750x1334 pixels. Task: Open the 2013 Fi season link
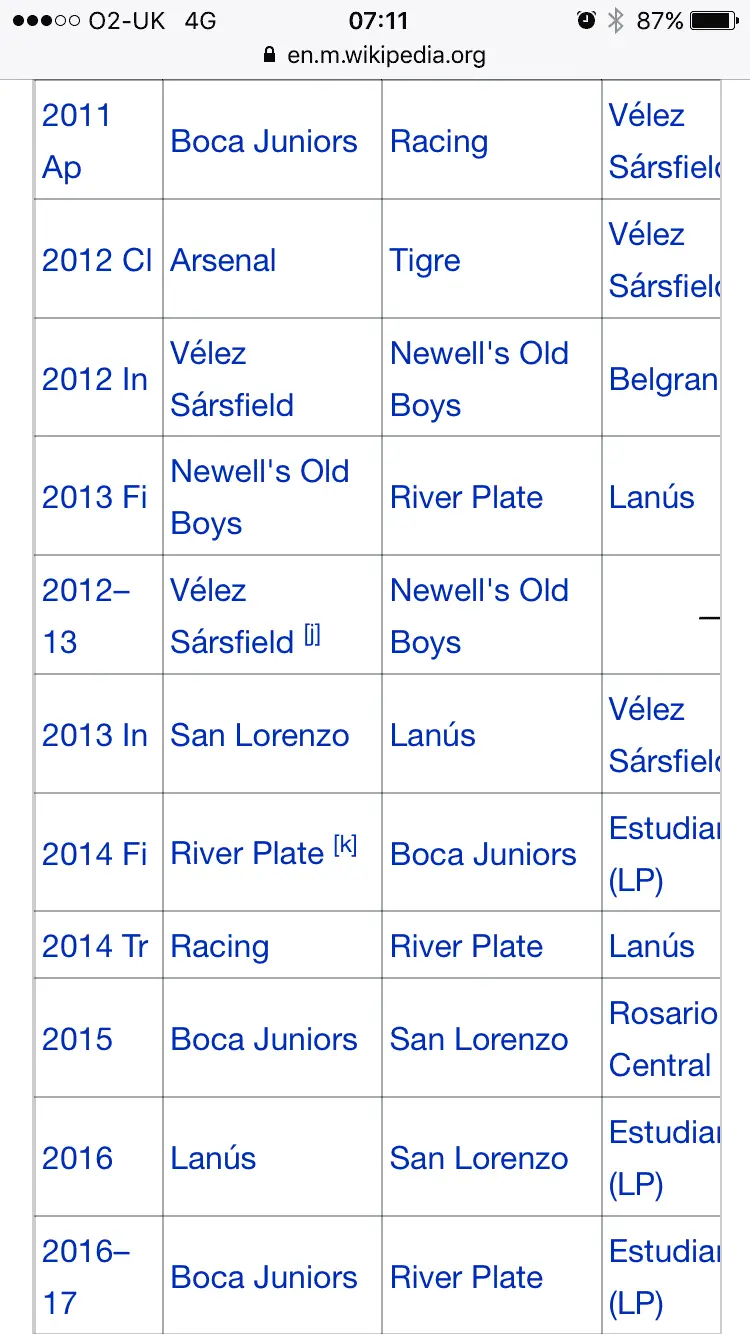tap(94, 497)
